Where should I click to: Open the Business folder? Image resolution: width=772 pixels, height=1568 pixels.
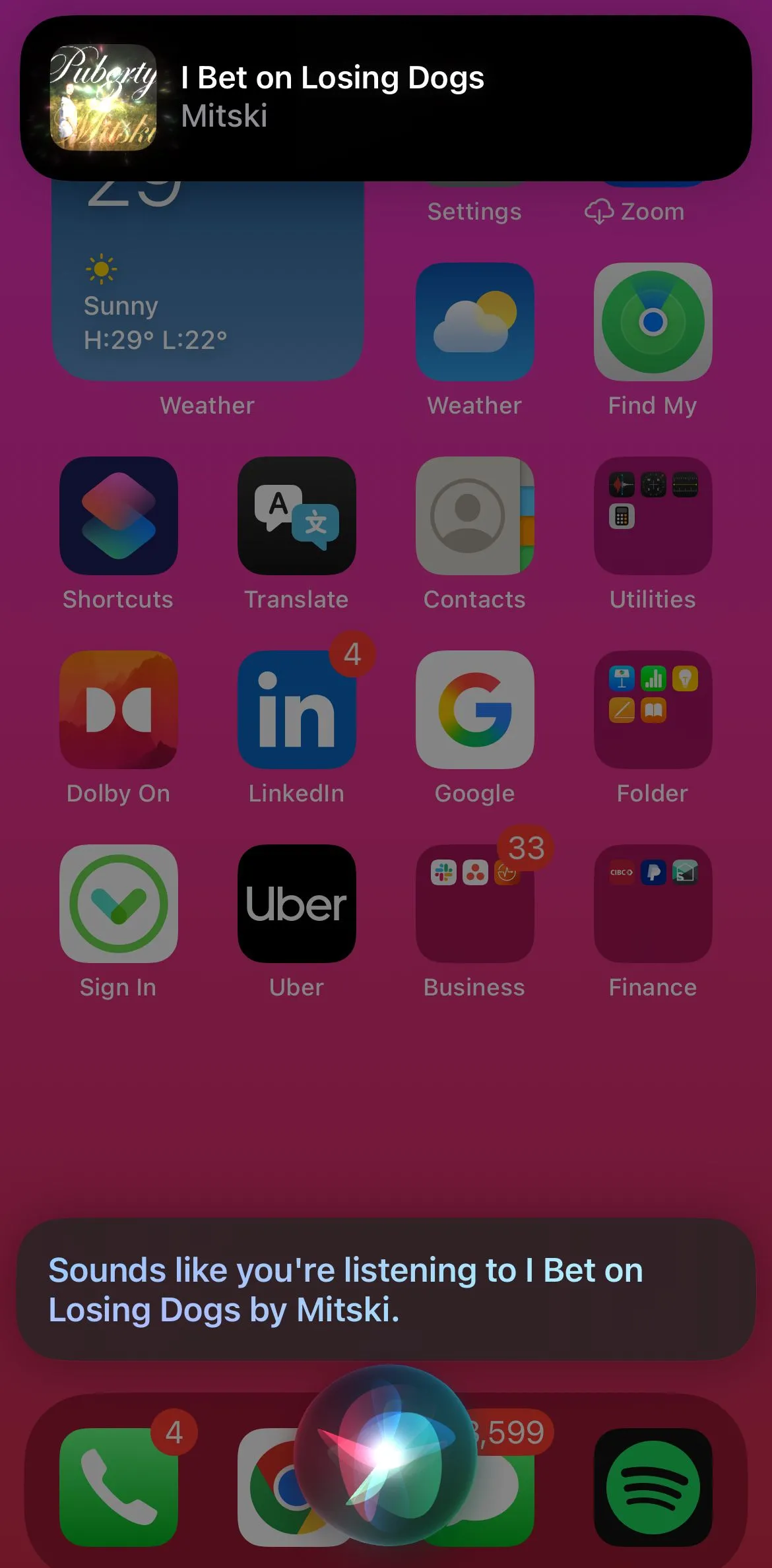pos(474,904)
